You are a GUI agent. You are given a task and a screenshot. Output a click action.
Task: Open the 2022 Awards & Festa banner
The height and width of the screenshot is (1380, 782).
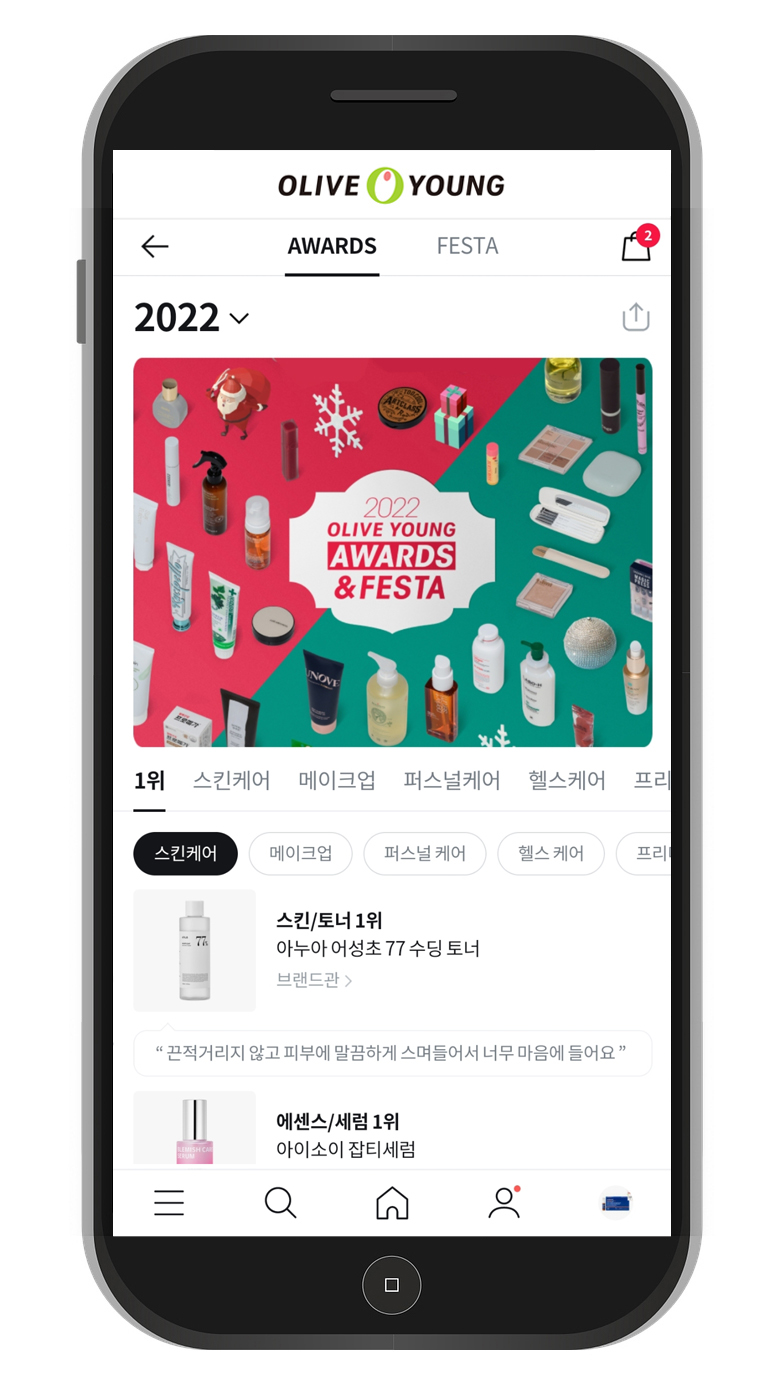click(392, 552)
